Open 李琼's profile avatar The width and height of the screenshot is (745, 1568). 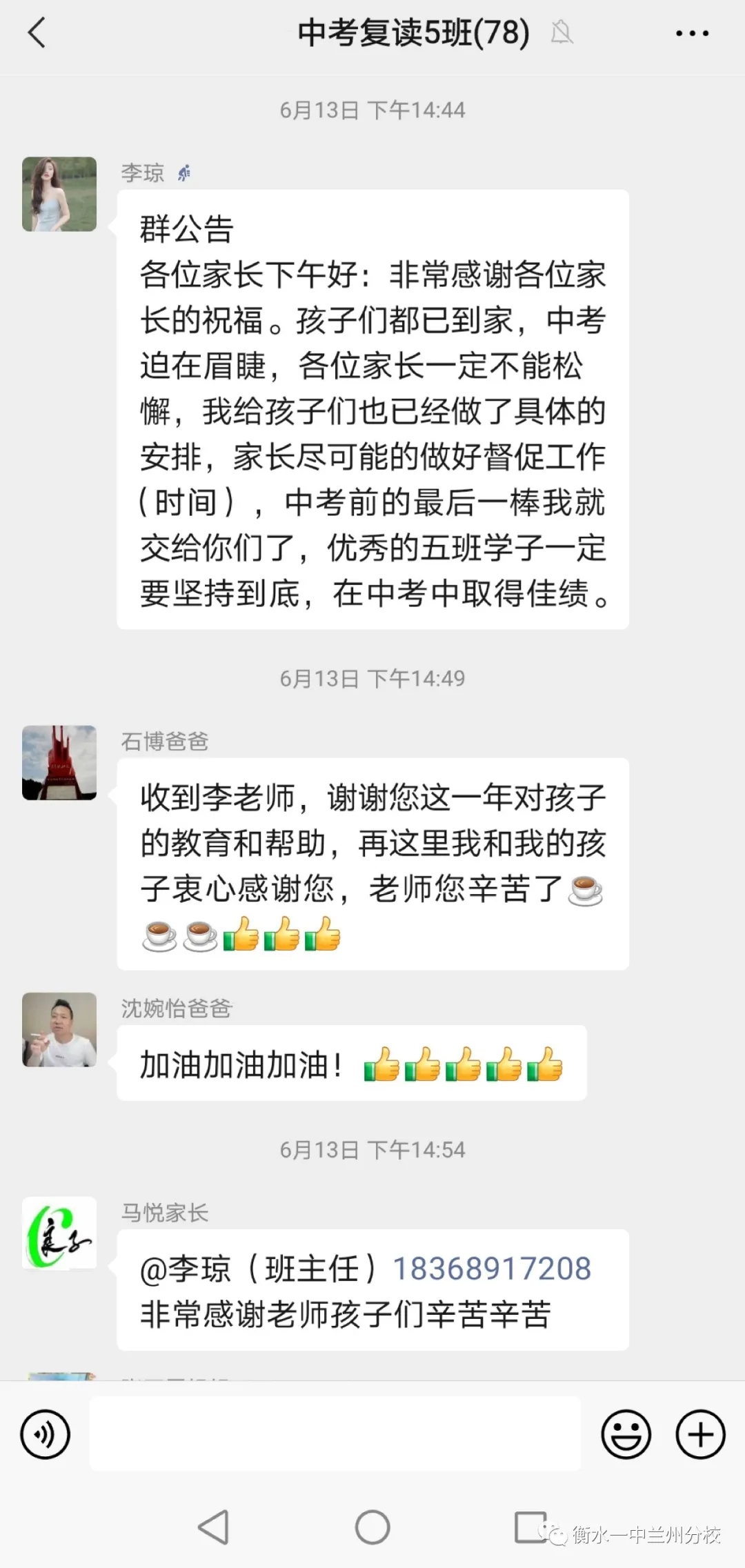[x=59, y=194]
